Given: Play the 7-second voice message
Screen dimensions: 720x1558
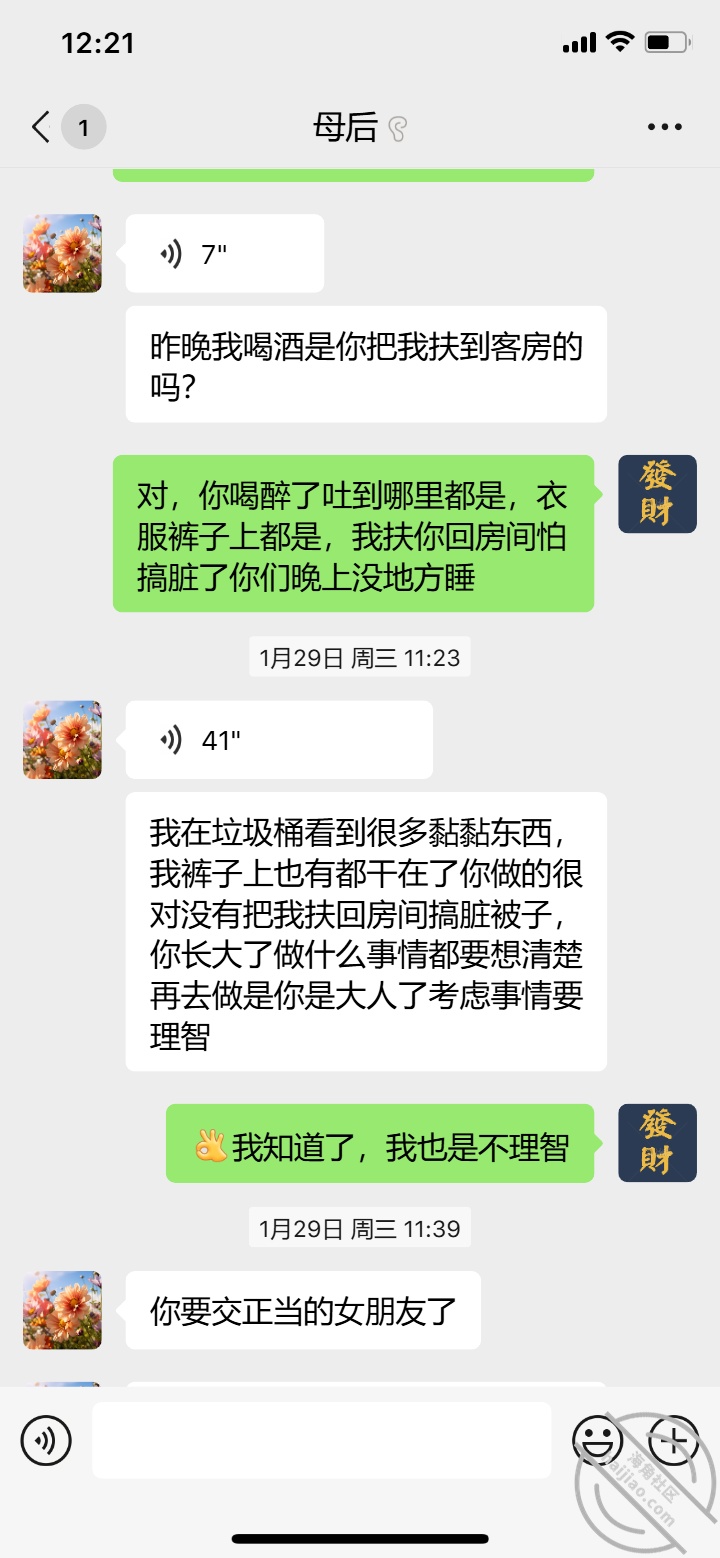Looking at the screenshot, I should (x=224, y=254).
